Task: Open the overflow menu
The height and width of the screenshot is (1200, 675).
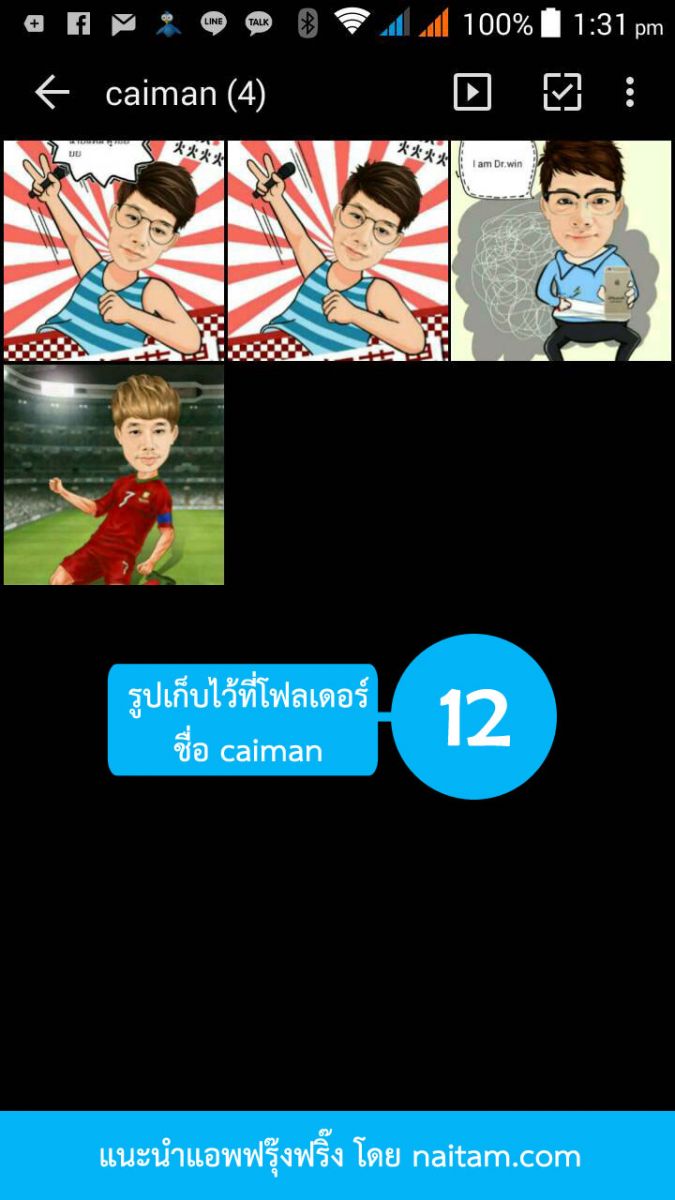Action: [629, 93]
